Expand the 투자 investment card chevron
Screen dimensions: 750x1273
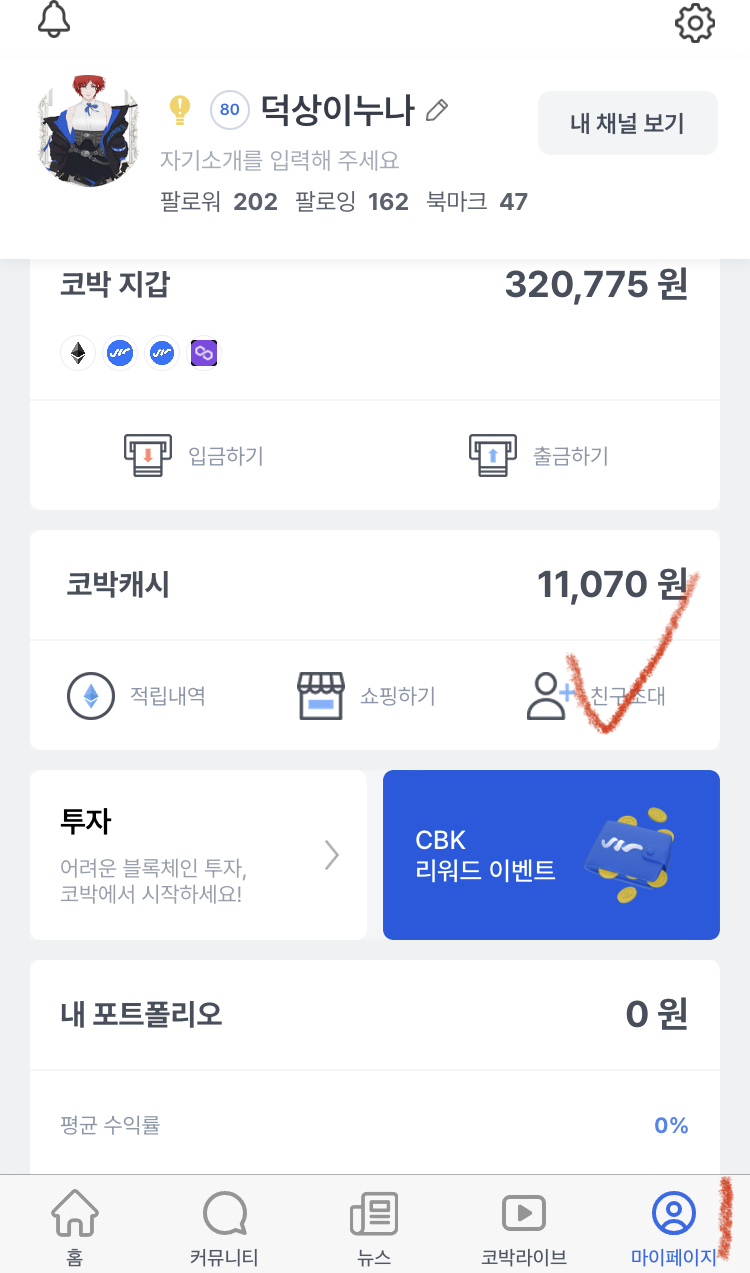click(331, 855)
